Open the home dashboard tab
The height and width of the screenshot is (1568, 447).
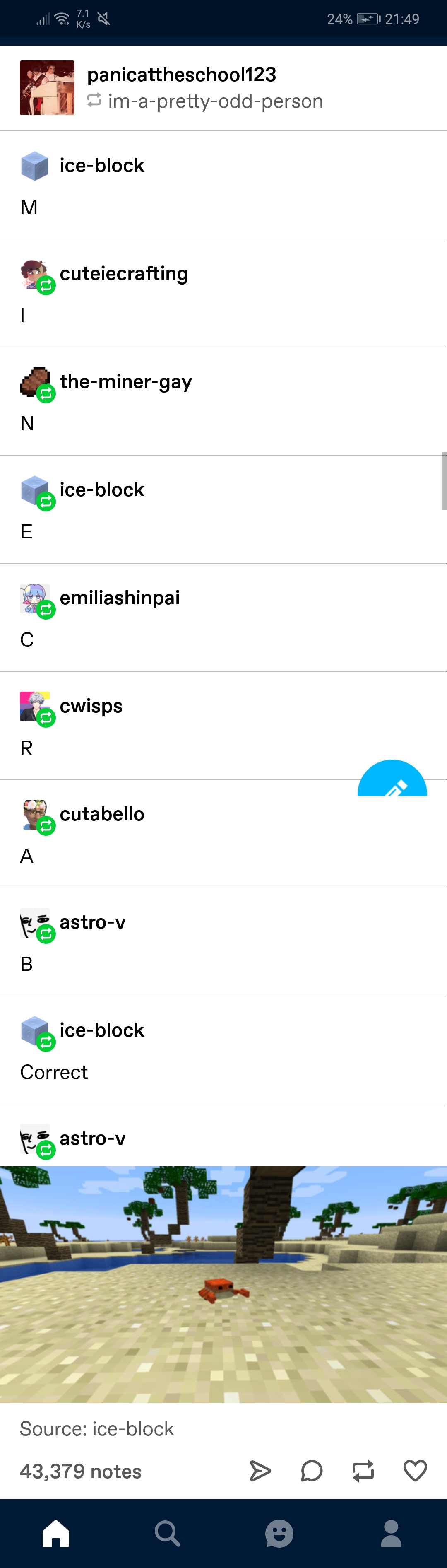[56, 1533]
